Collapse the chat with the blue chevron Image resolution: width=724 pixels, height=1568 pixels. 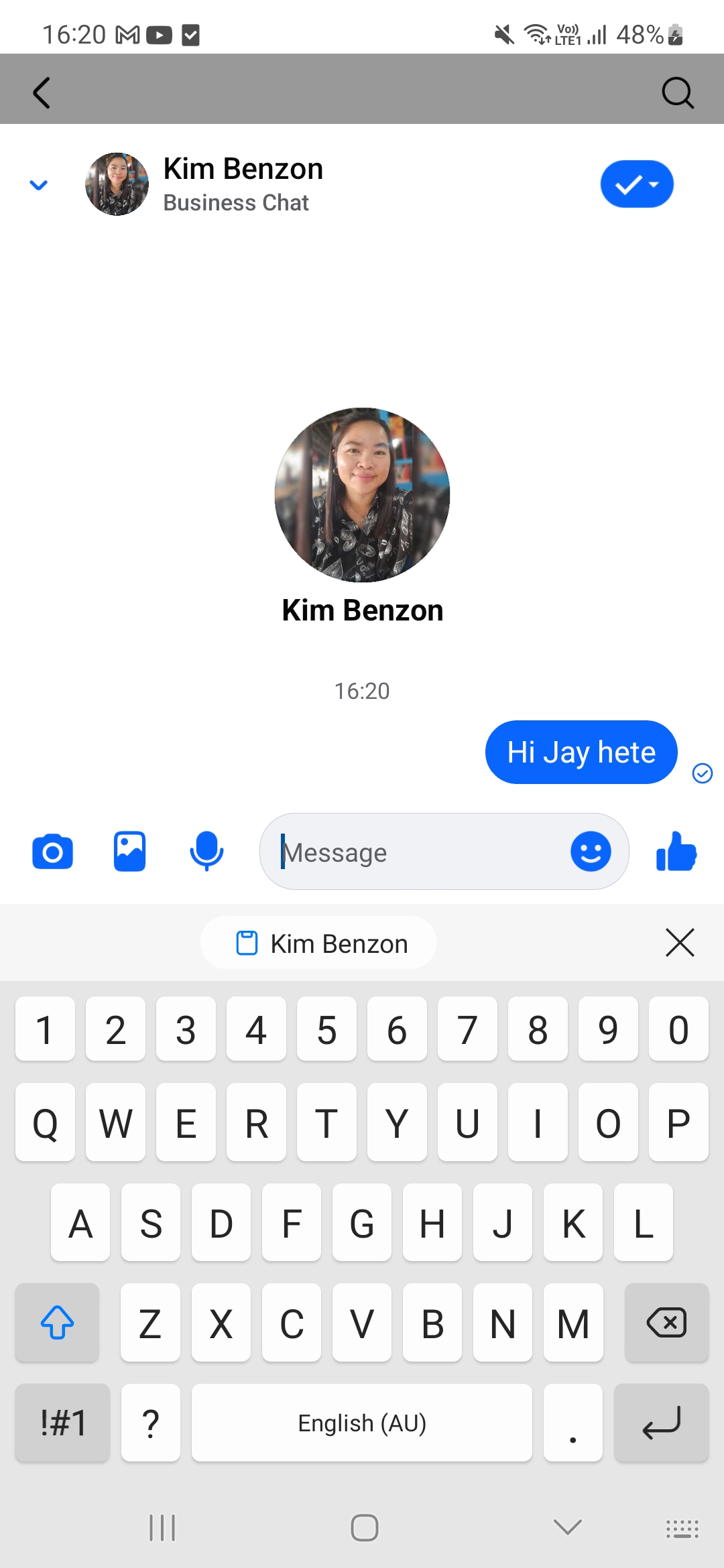tap(39, 185)
